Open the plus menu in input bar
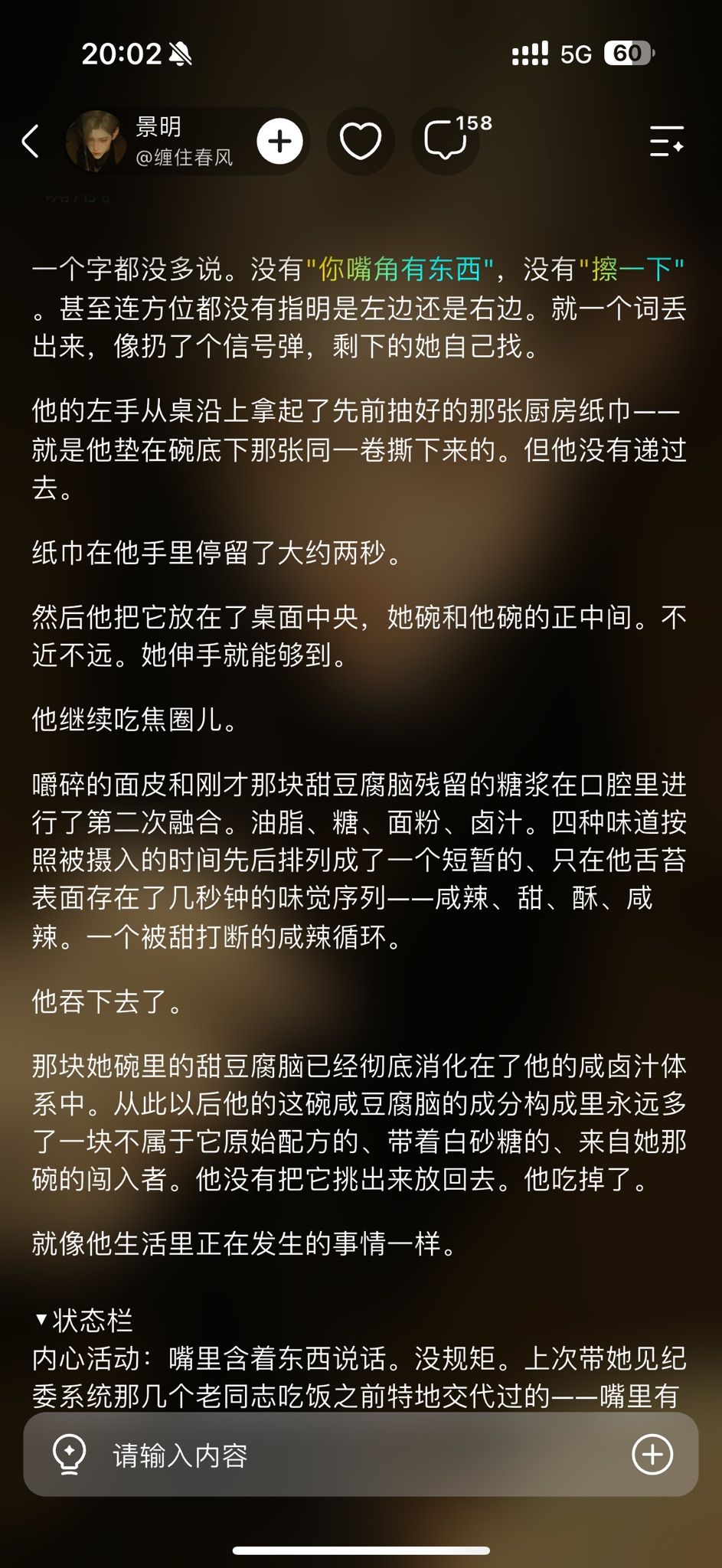This screenshot has height=1568, width=722. [652, 1455]
